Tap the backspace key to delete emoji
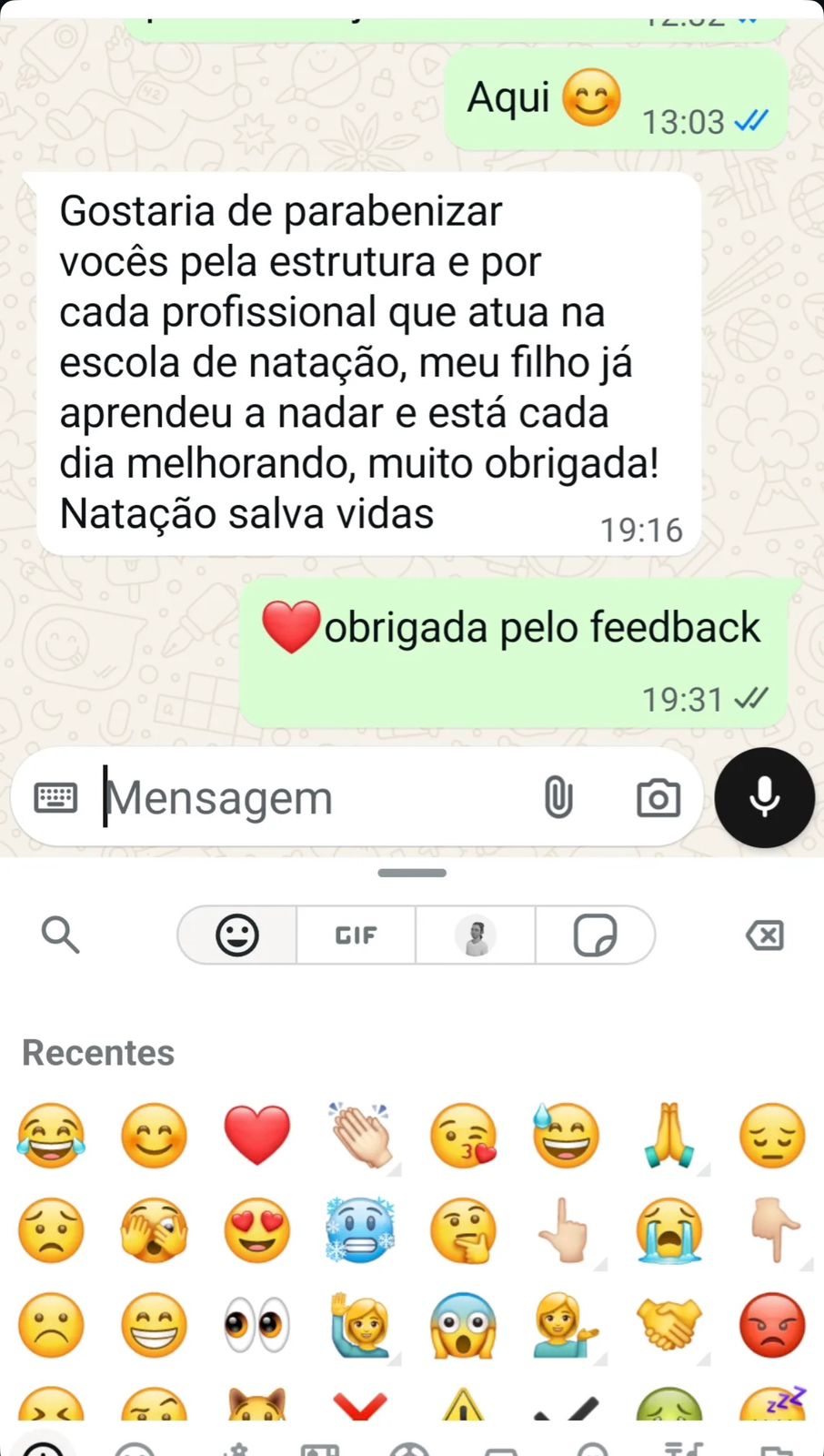824x1456 pixels. pos(764,935)
